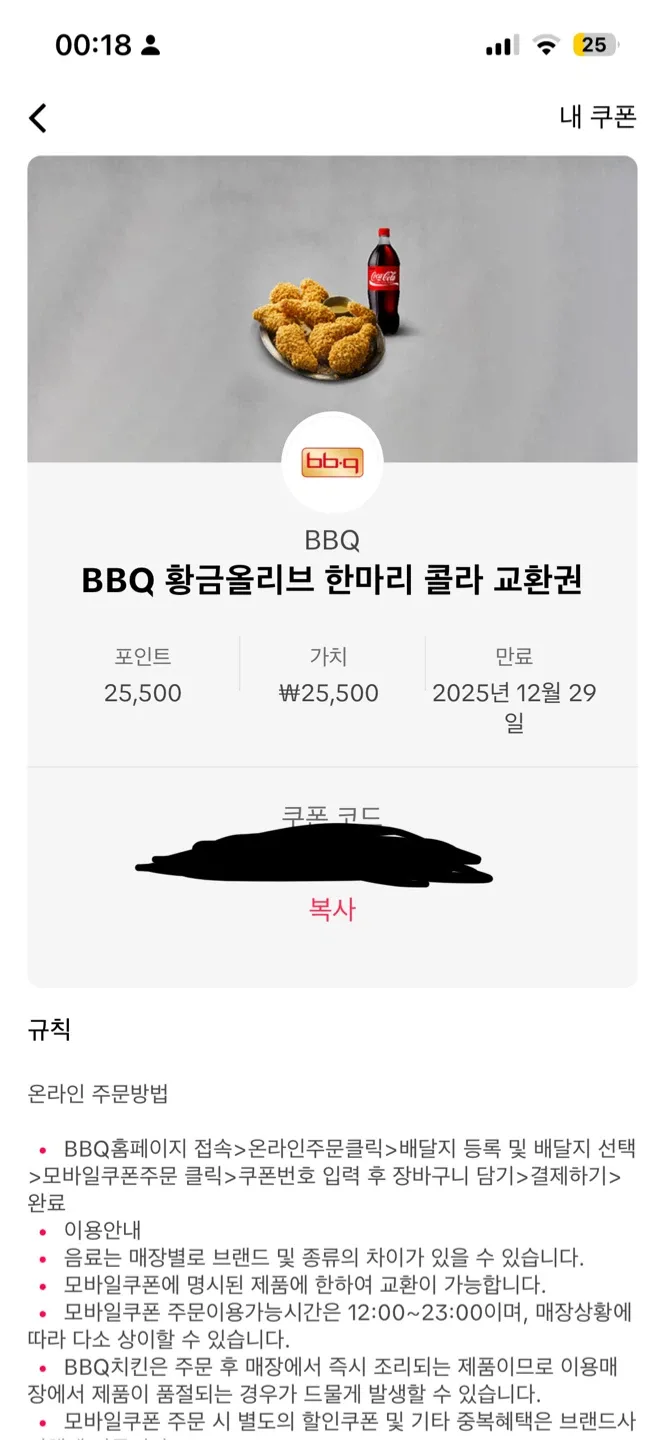The image size is (665, 1440).
Task: Copy the coupon code with 복사
Action: (332, 909)
